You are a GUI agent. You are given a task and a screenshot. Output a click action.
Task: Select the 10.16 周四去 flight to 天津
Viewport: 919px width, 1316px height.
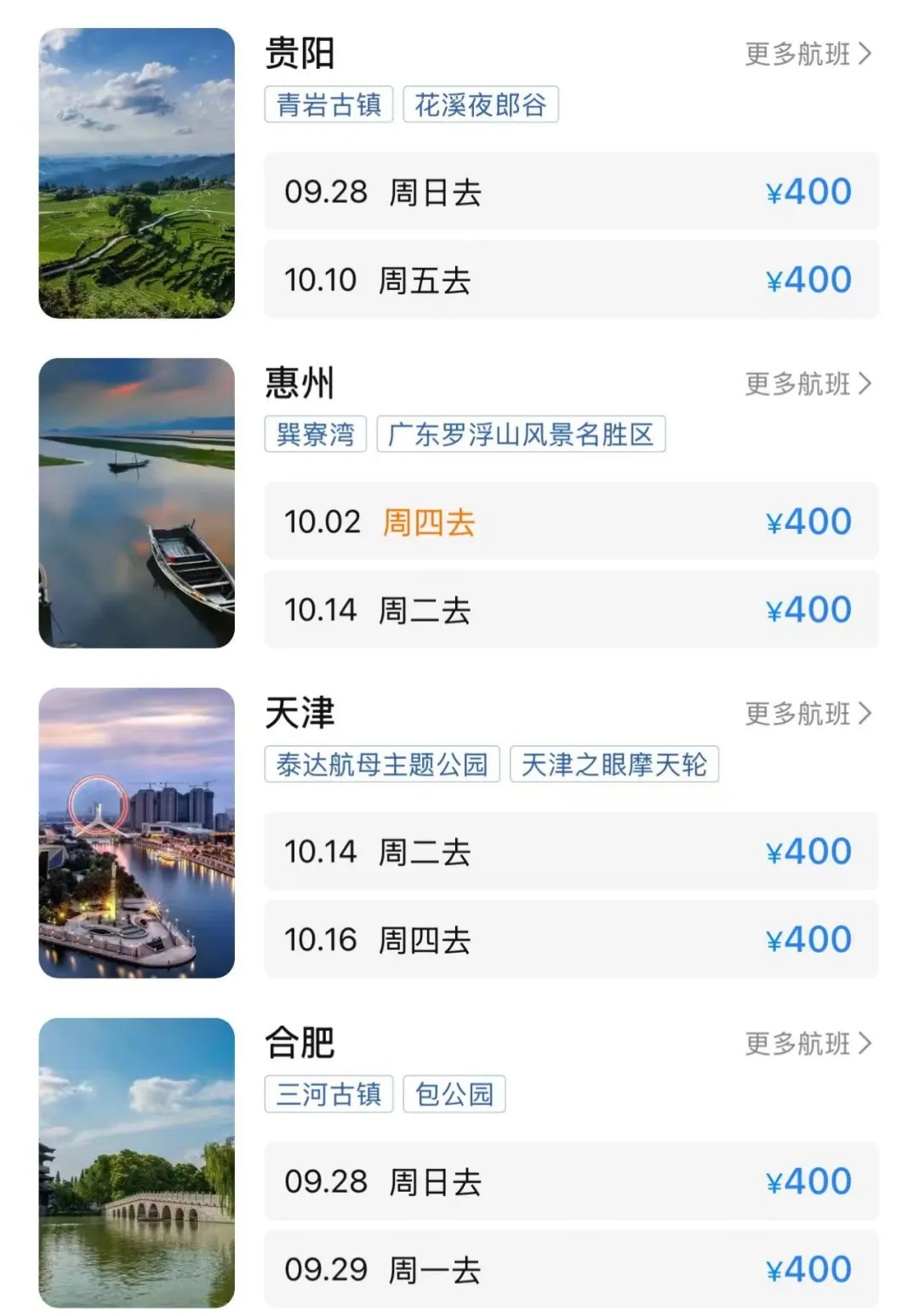pos(570,940)
